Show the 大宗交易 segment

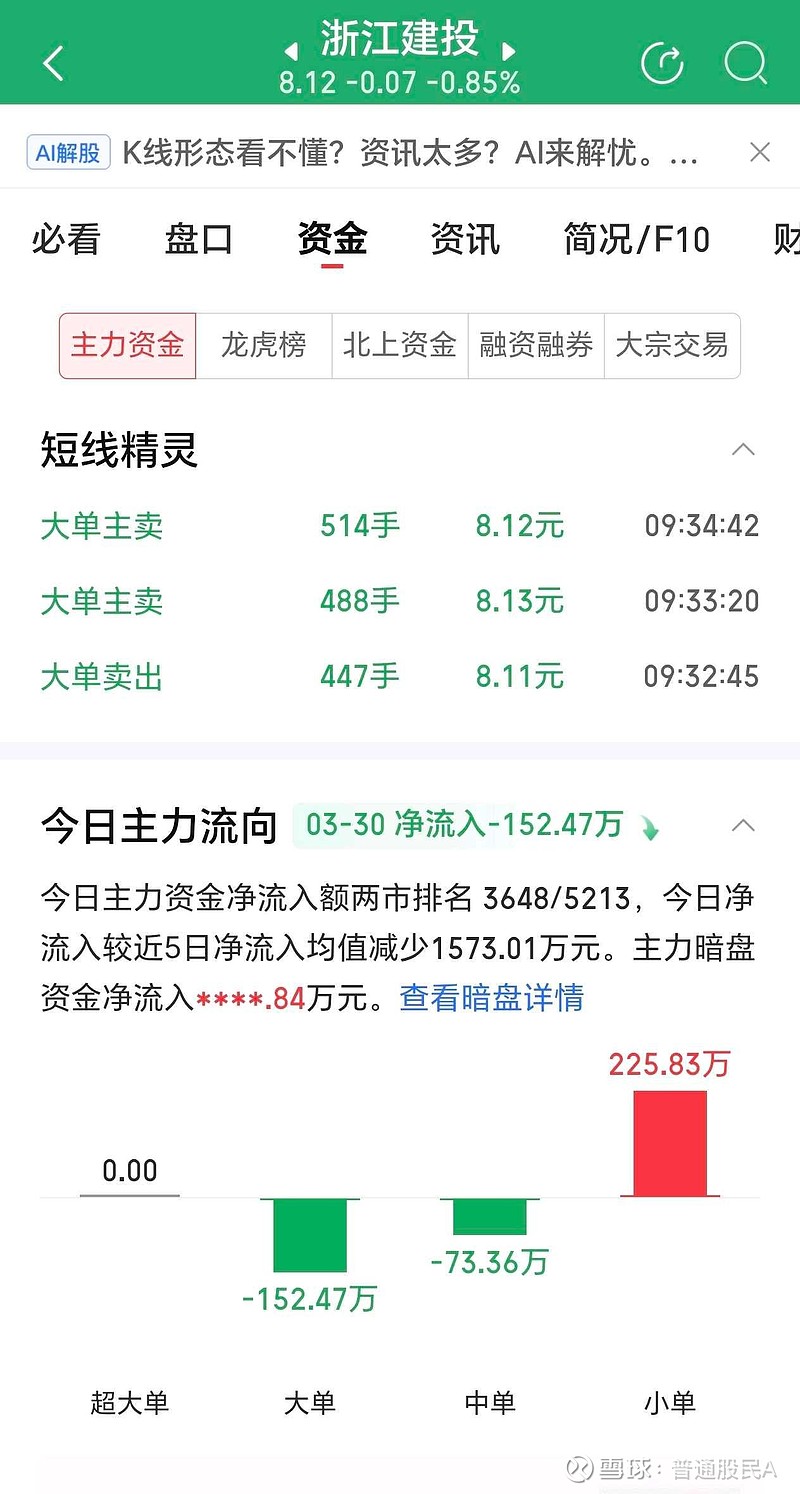point(671,346)
